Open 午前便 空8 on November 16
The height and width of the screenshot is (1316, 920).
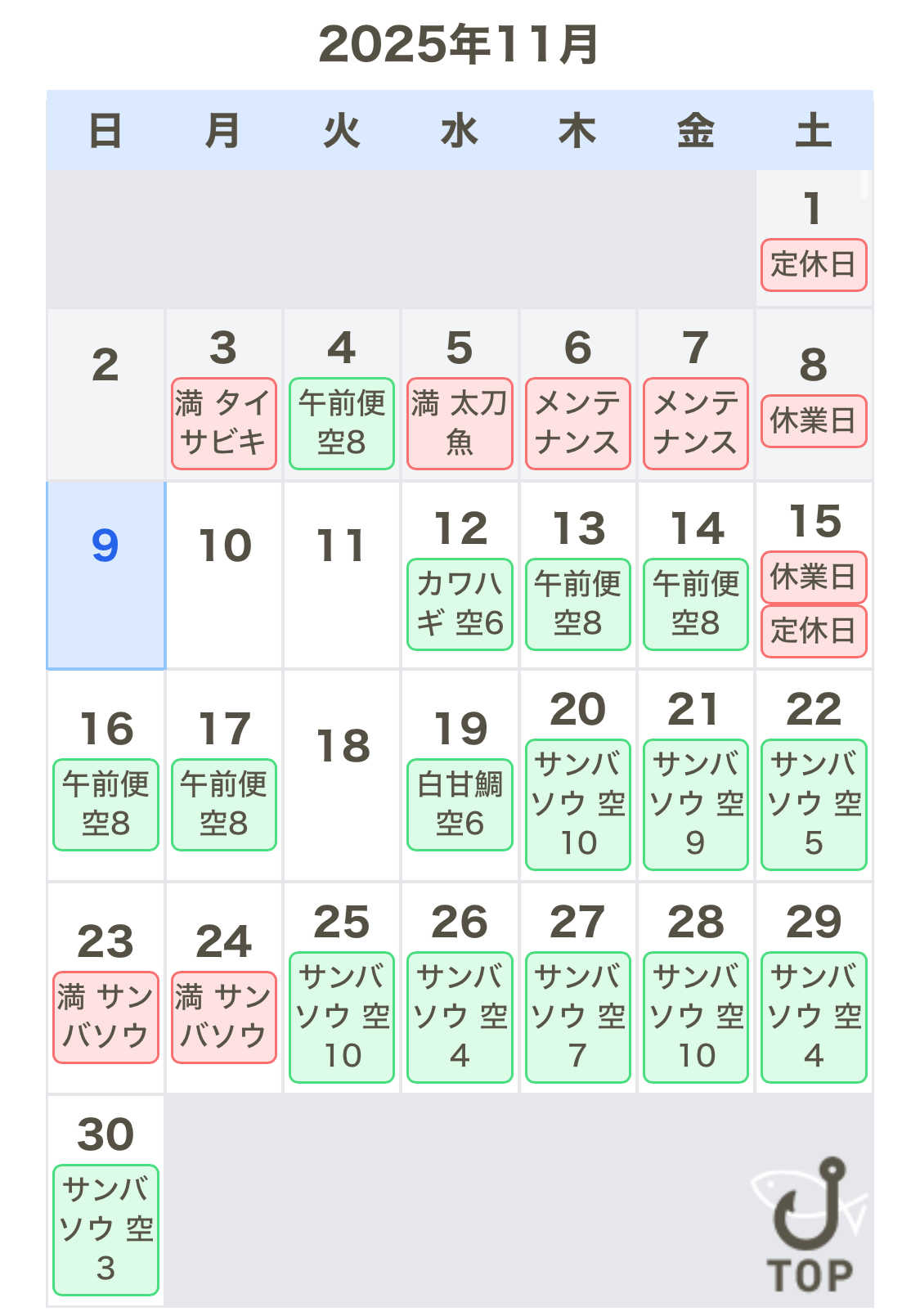(x=105, y=805)
